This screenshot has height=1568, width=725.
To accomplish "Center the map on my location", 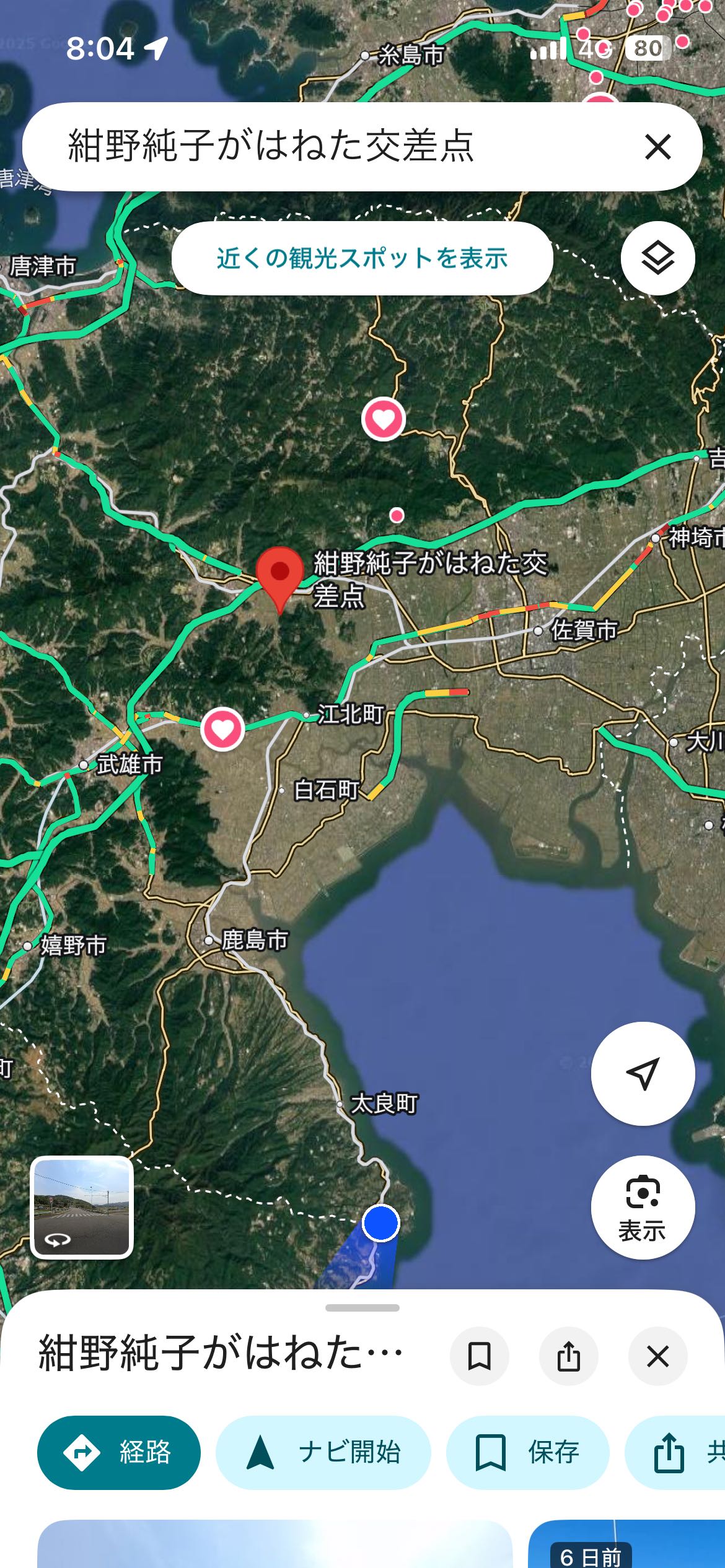I will click(643, 1073).
